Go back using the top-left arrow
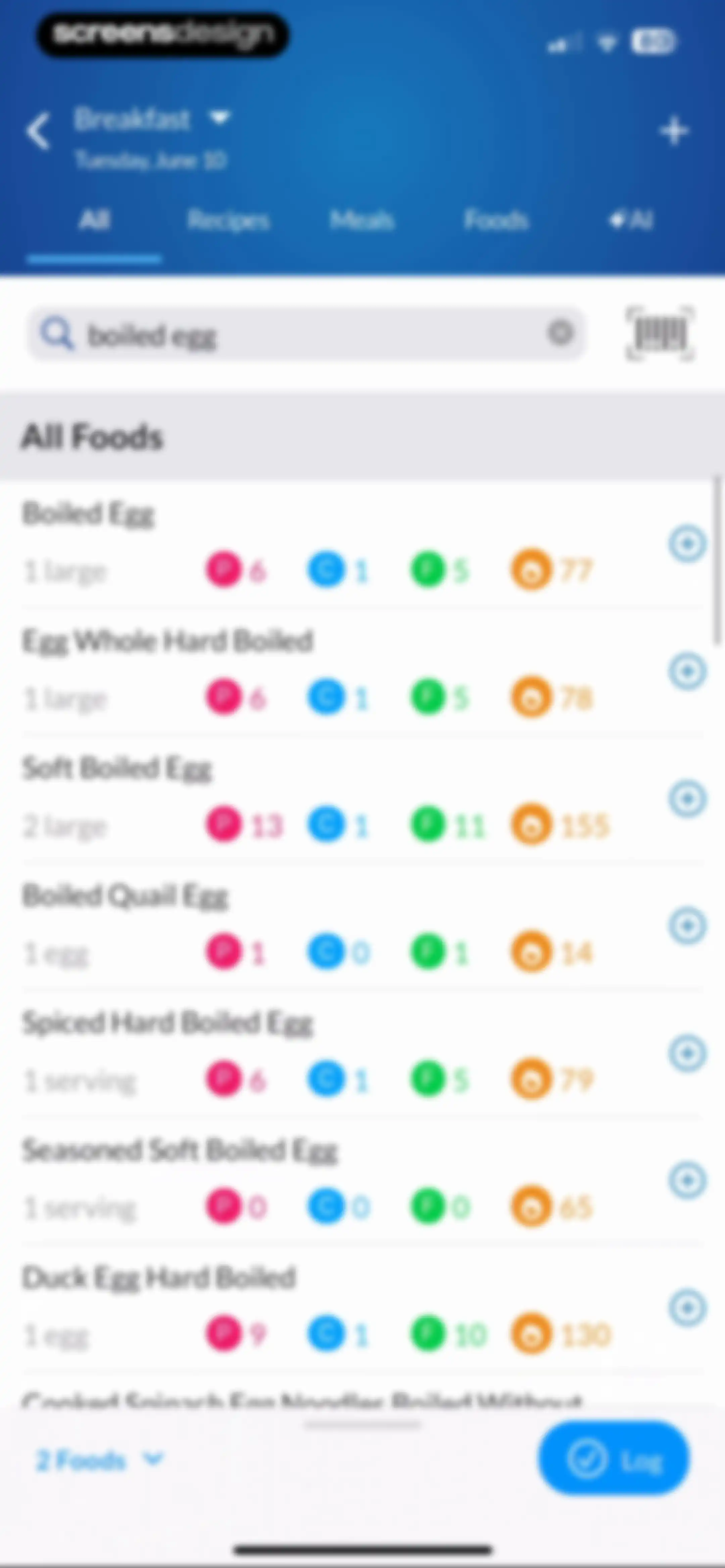This screenshot has width=725, height=1568. click(x=38, y=131)
